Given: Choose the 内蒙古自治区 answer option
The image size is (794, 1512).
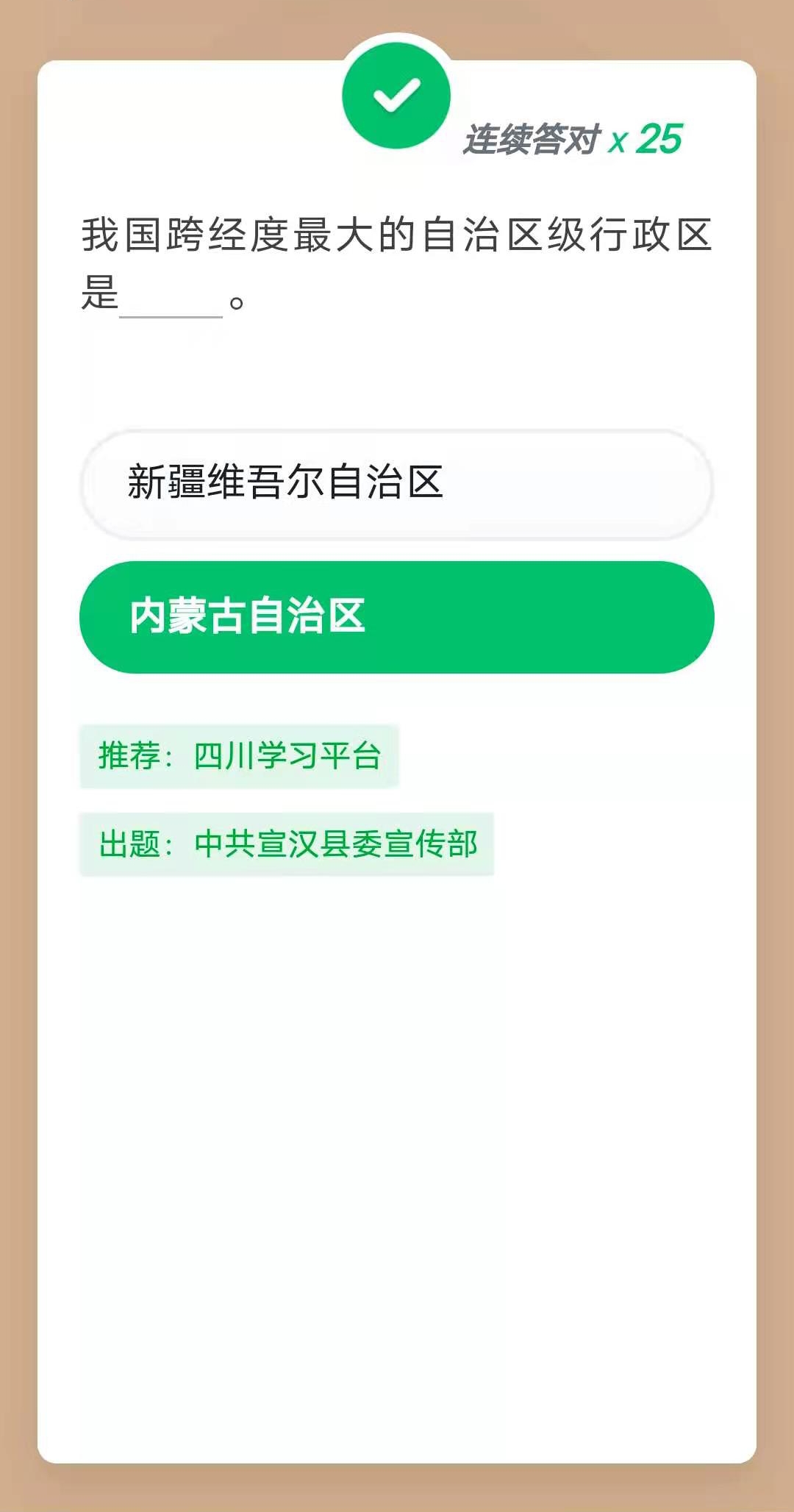Looking at the screenshot, I should 397,617.
